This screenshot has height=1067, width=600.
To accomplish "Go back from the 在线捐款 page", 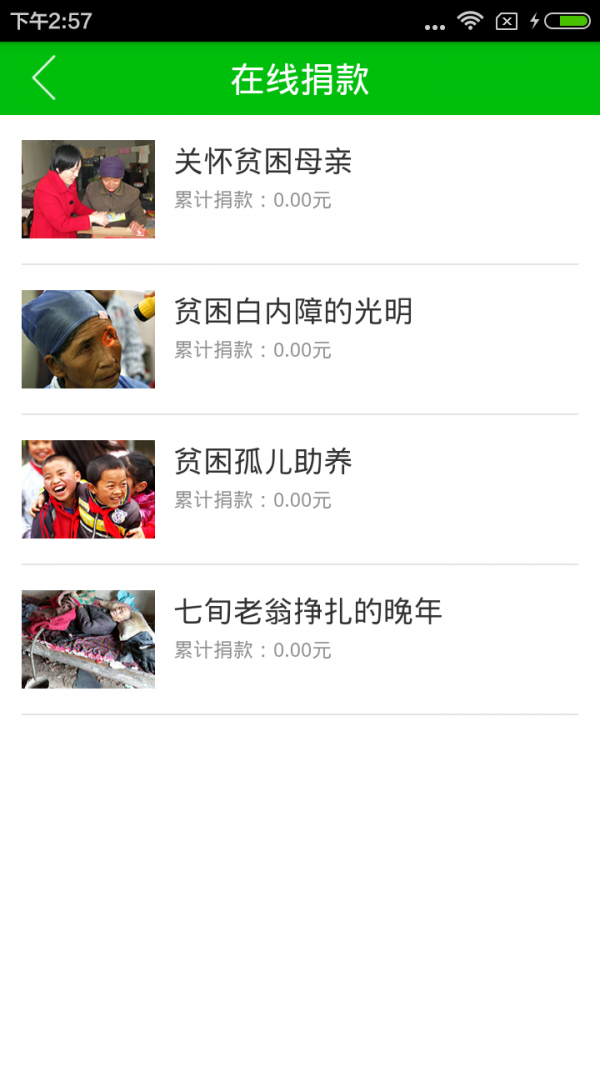I will tap(44, 78).
